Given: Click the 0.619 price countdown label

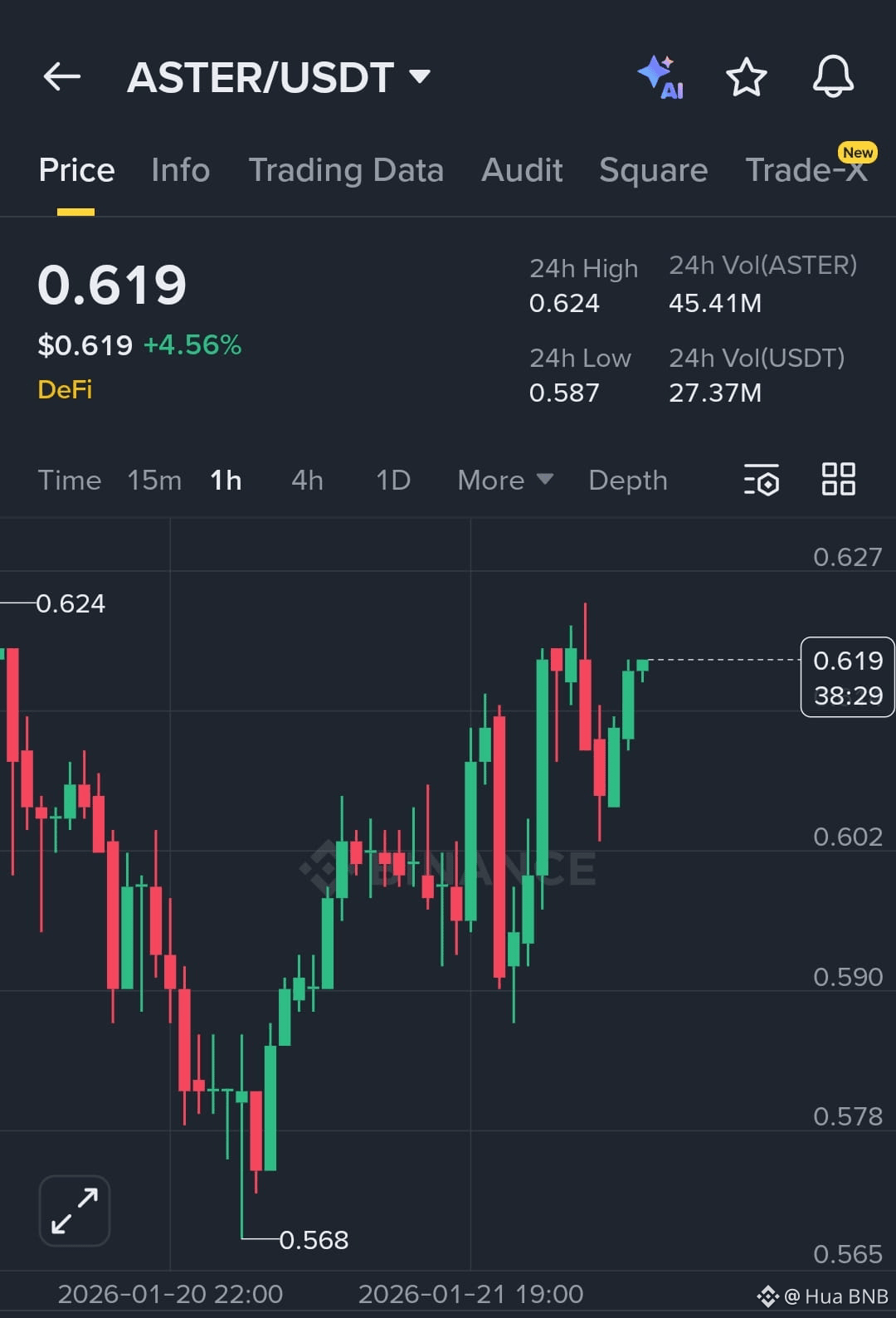Looking at the screenshot, I should [847, 678].
